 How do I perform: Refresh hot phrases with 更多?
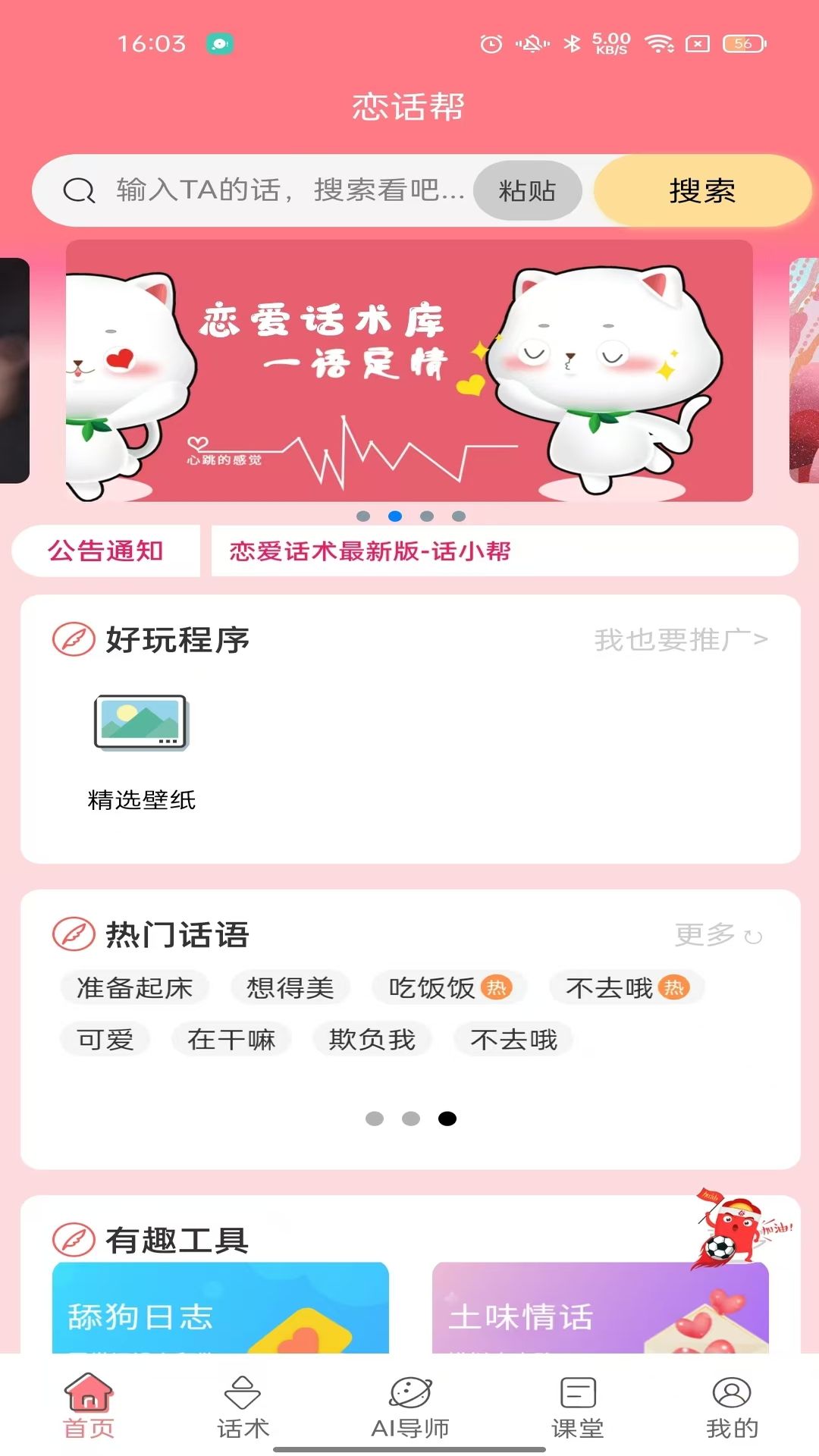pos(717,935)
